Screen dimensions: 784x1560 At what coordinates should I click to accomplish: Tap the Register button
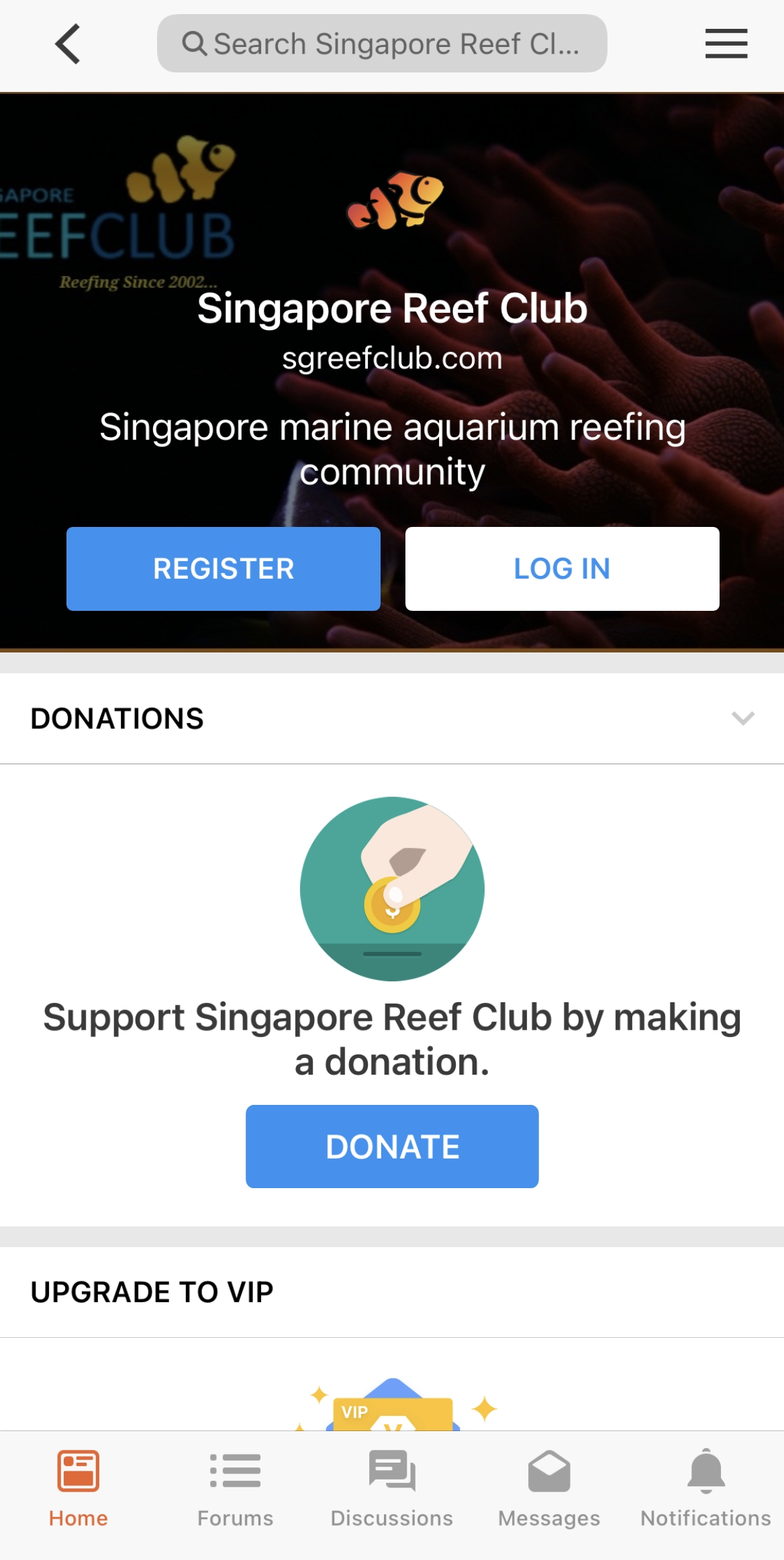point(223,569)
